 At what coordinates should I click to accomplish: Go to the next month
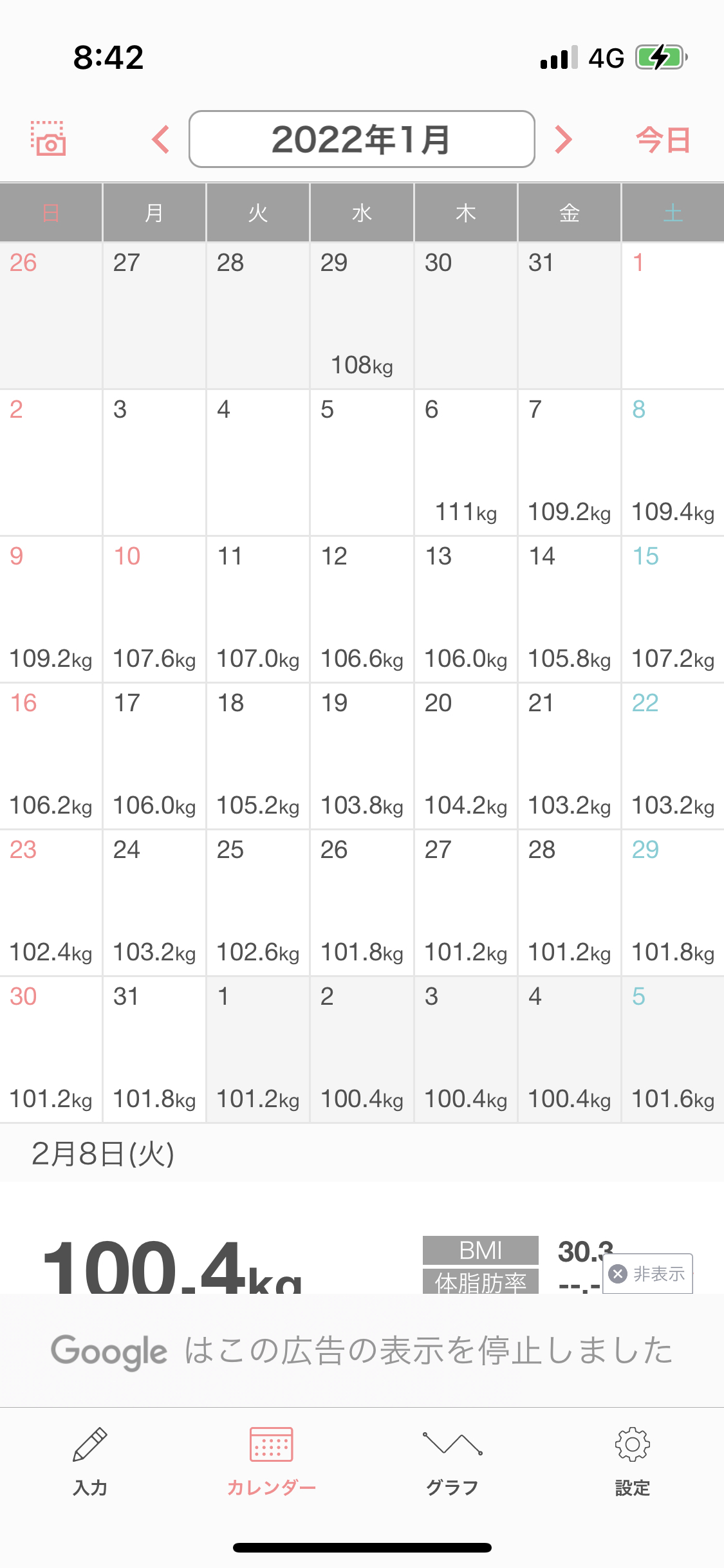563,139
